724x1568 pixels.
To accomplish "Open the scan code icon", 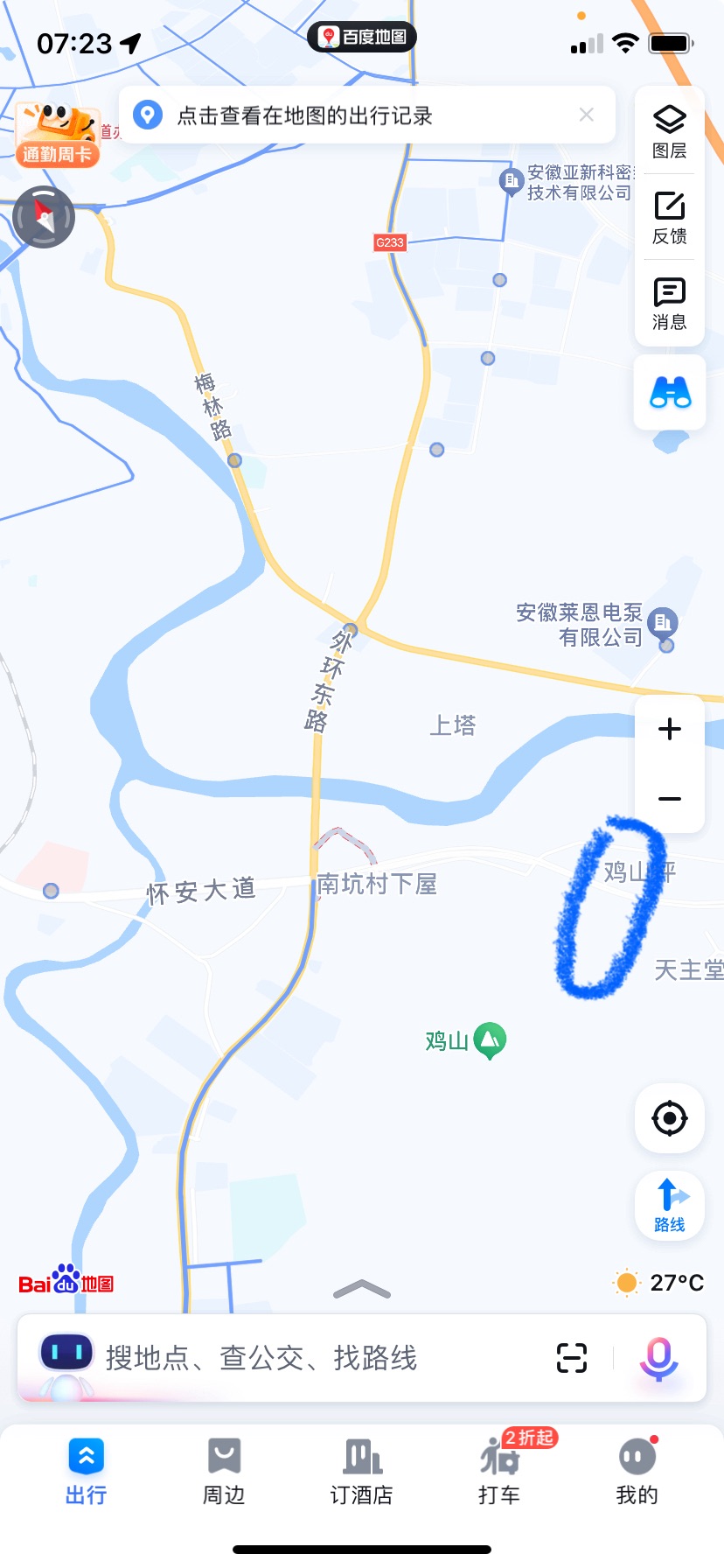I will tap(572, 1358).
